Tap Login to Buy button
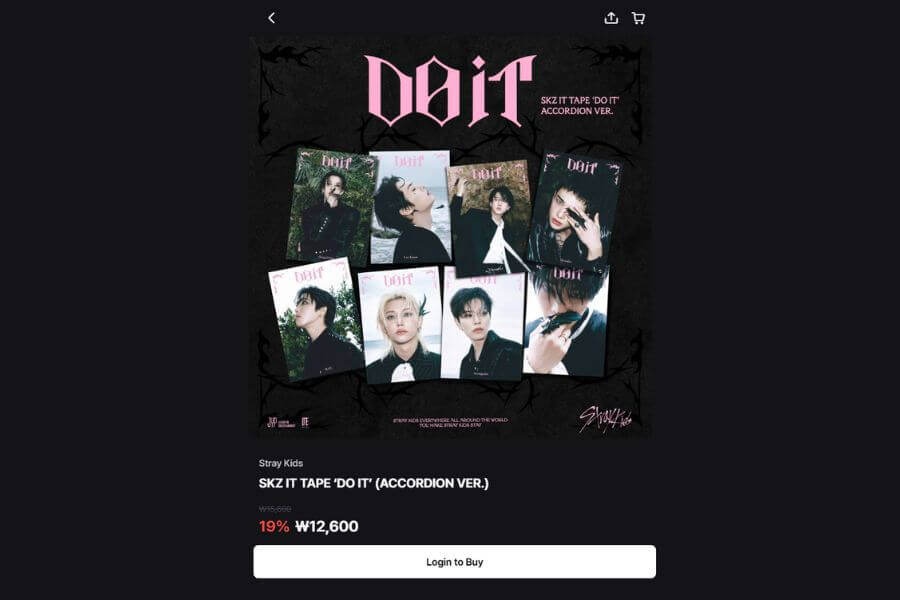Viewport: 900px width, 600px height. [454, 562]
